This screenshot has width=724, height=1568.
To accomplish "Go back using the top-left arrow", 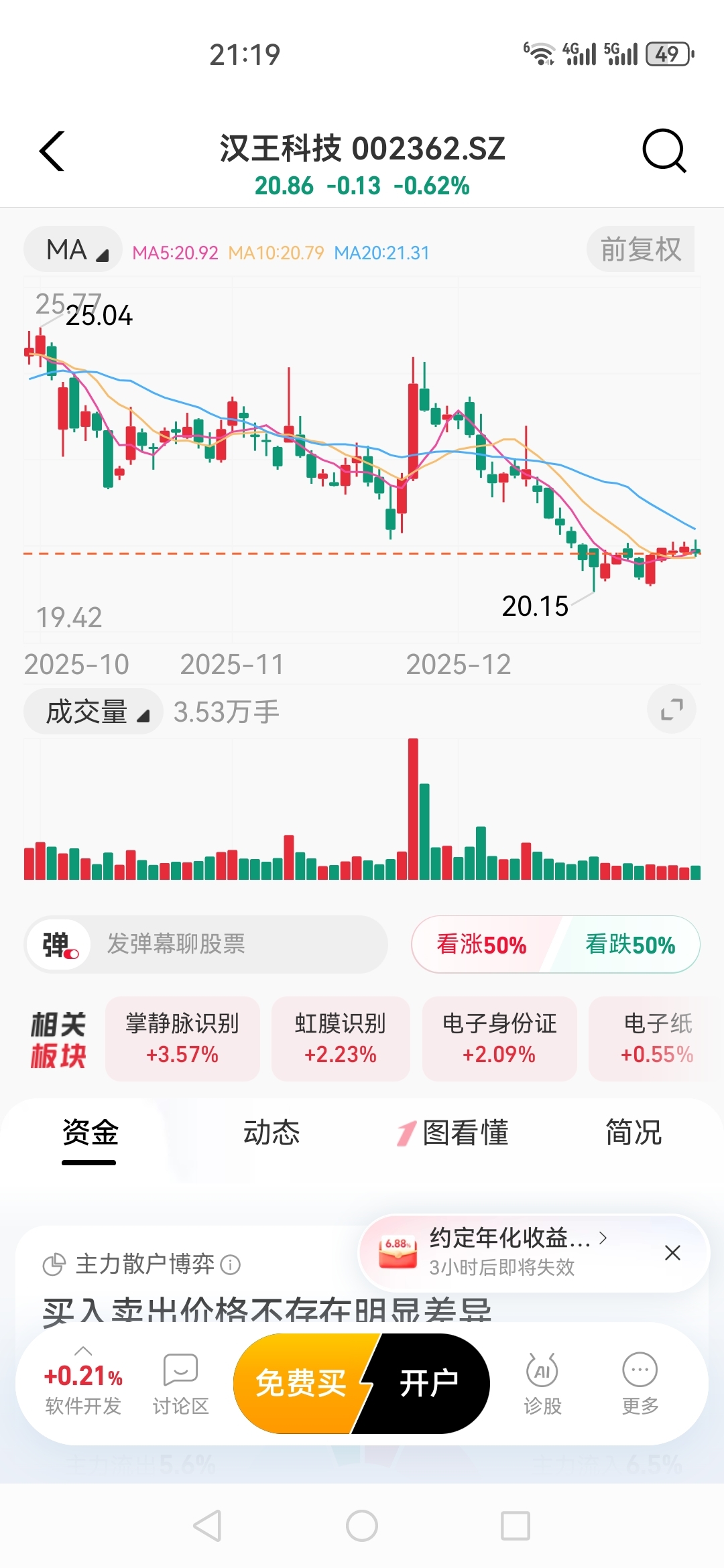I will [52, 151].
